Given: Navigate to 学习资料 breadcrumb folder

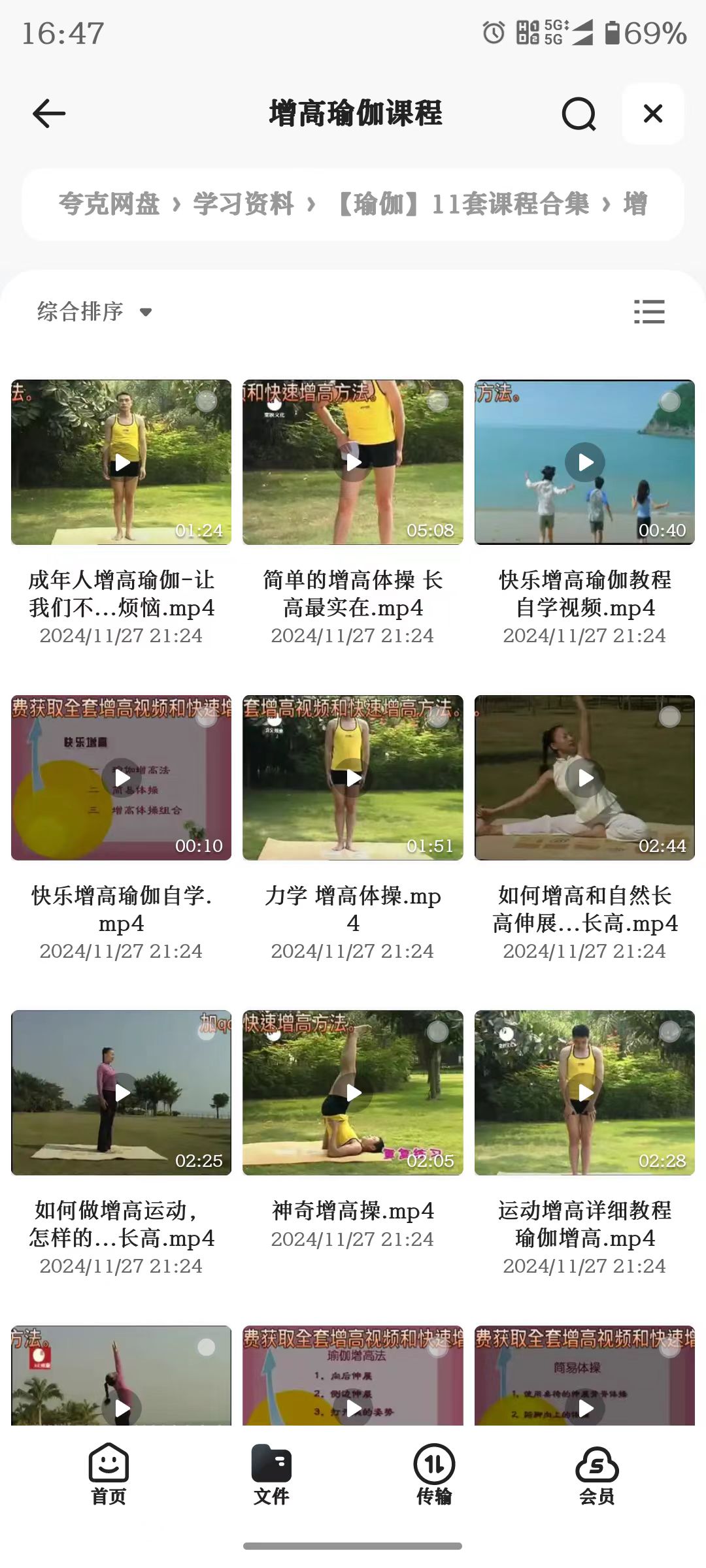Looking at the screenshot, I should [x=243, y=204].
